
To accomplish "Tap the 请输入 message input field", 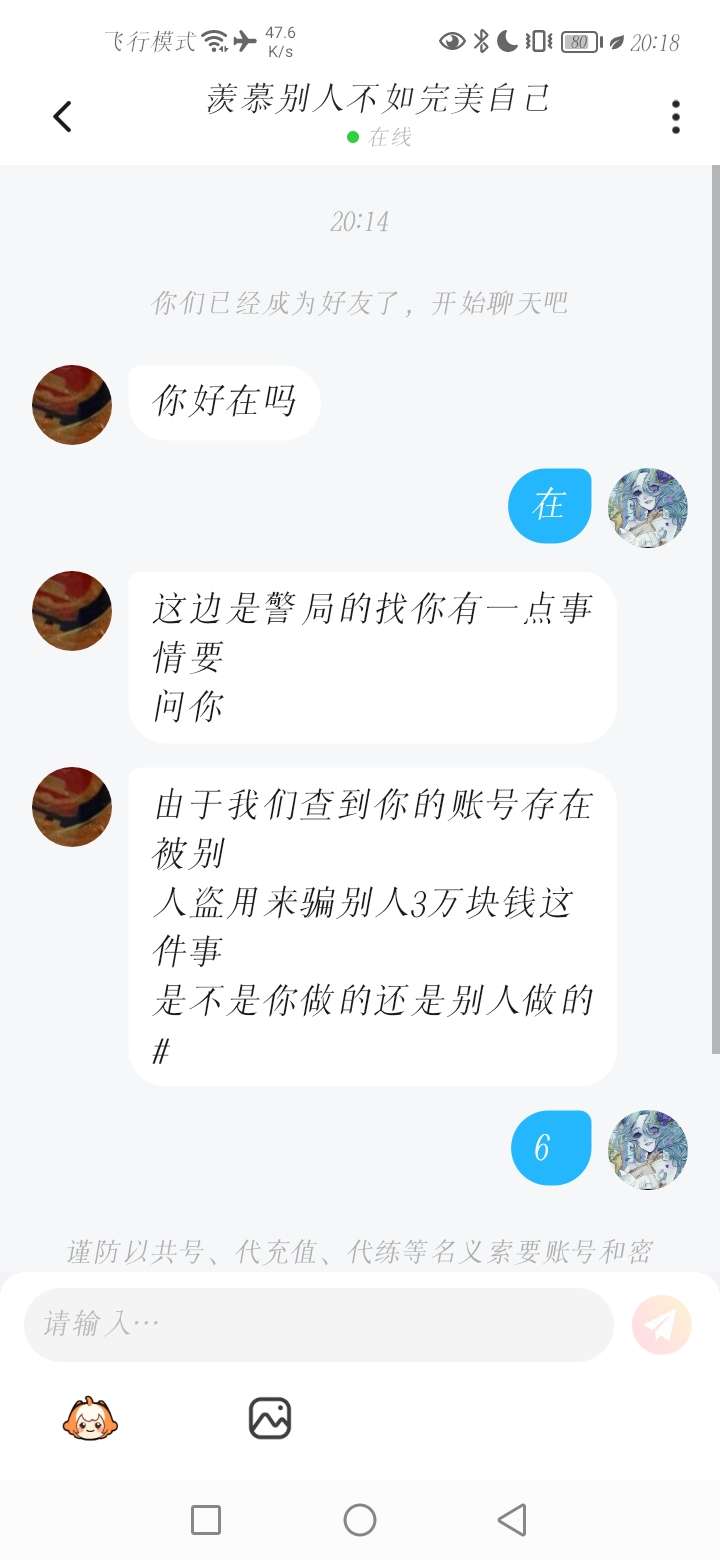I will point(318,1324).
